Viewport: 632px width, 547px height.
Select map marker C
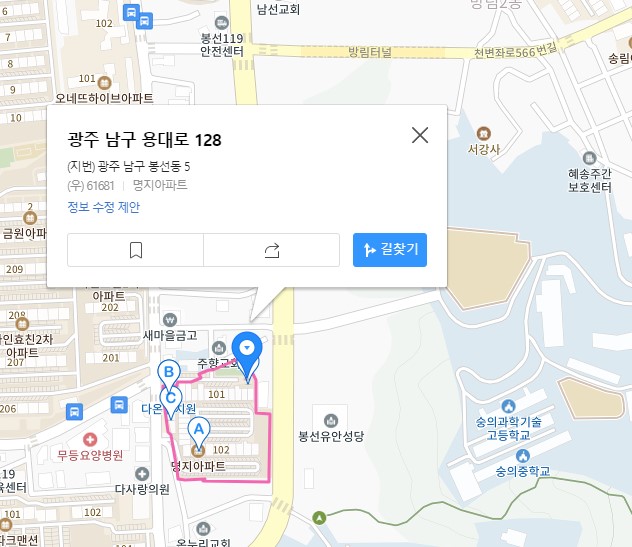(171, 396)
